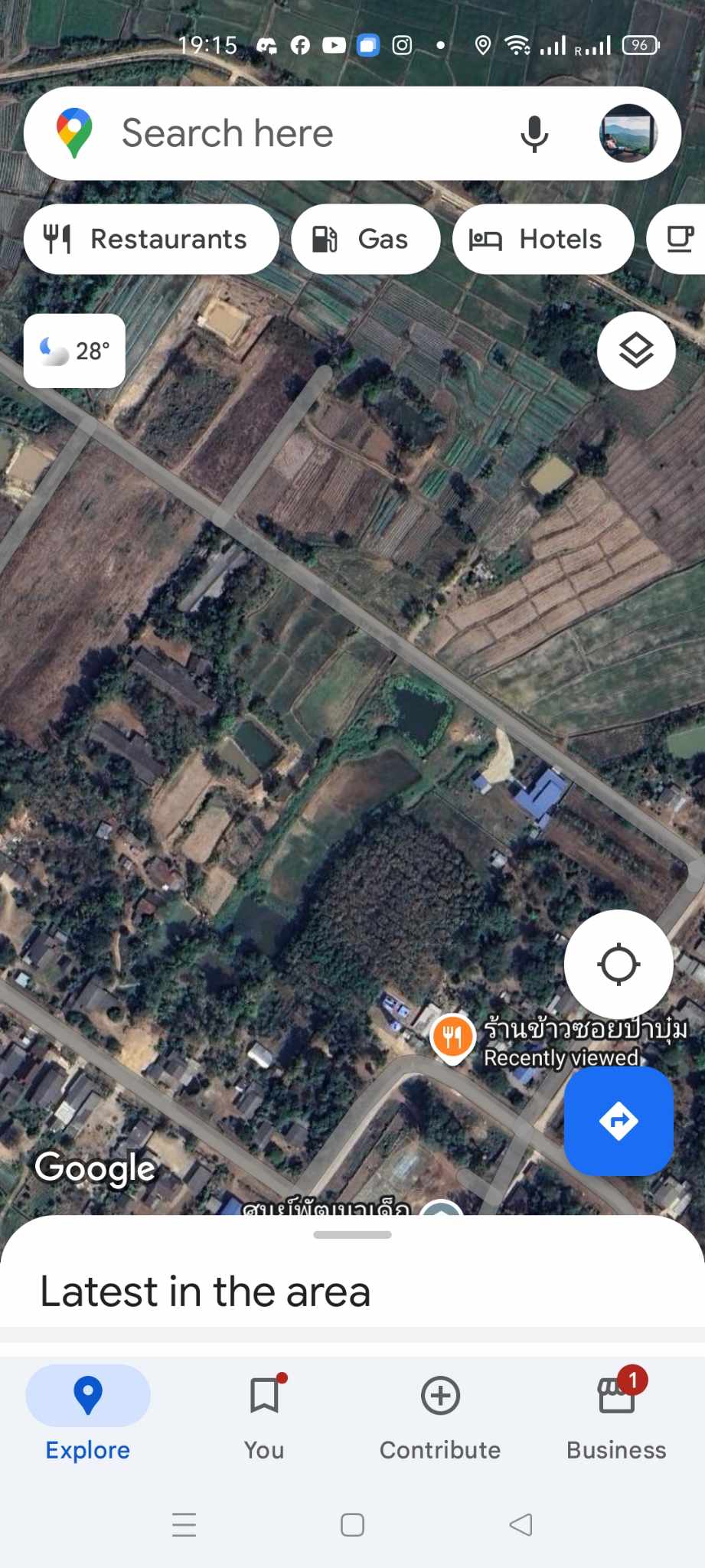Open directions with the blue arrow button
The image size is (705, 1568).
(619, 1121)
